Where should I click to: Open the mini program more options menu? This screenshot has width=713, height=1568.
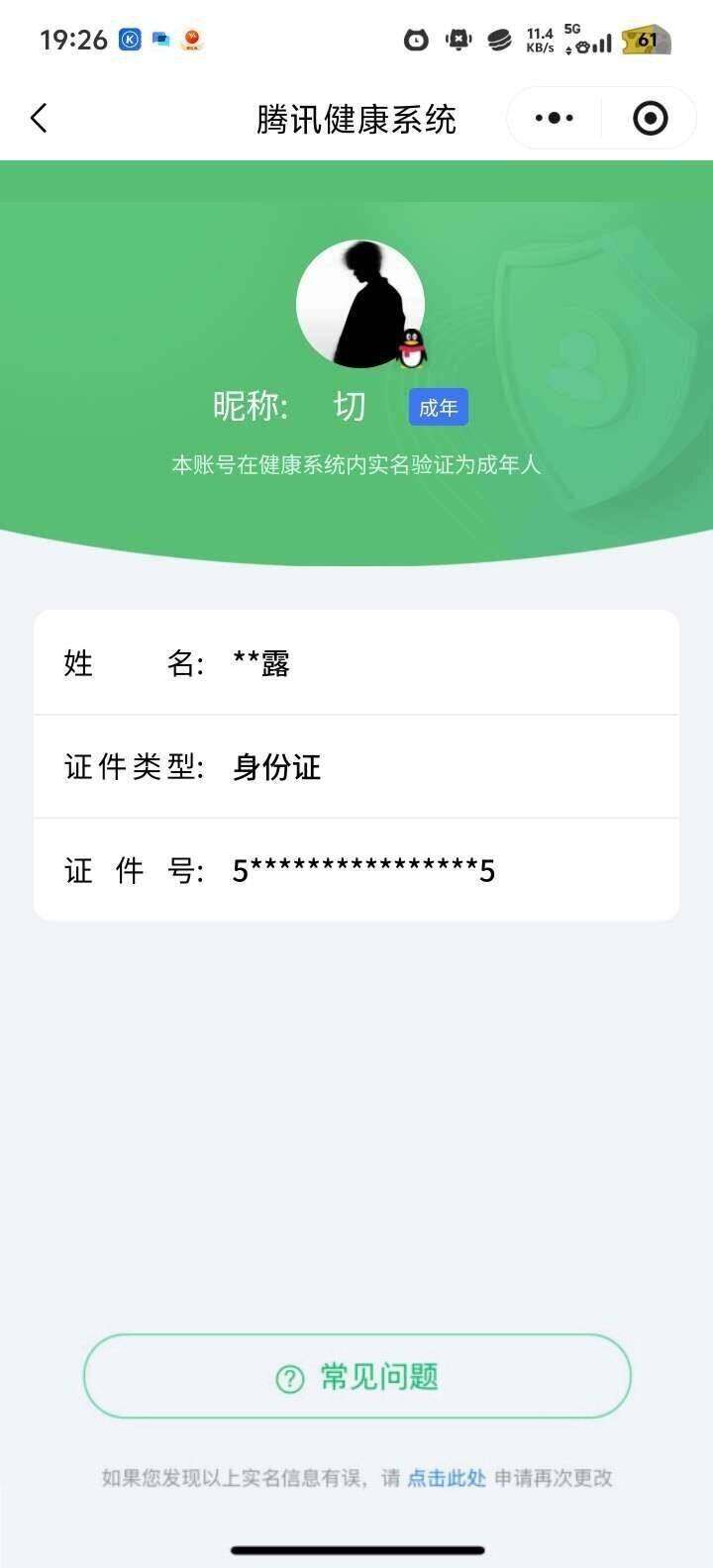[553, 117]
